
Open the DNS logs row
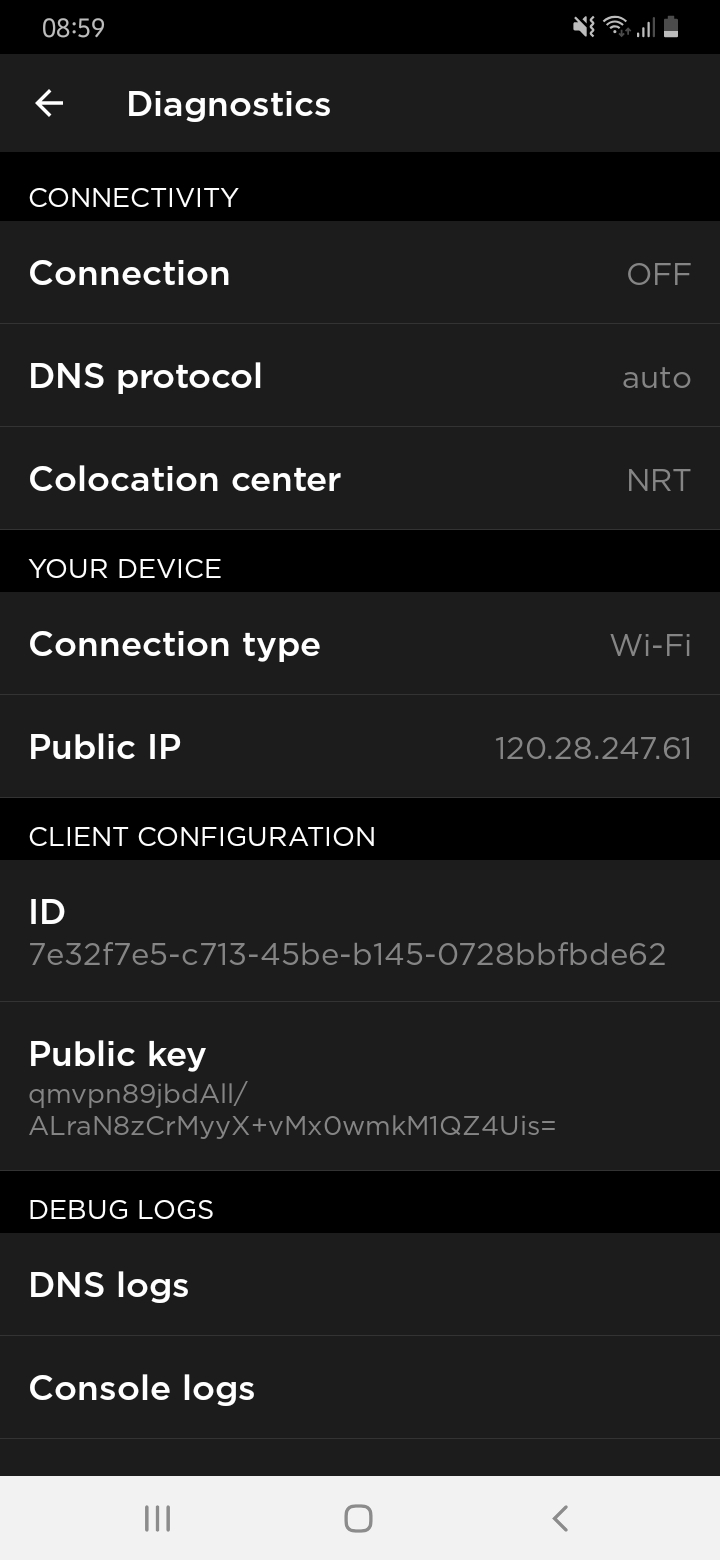[x=360, y=1285]
